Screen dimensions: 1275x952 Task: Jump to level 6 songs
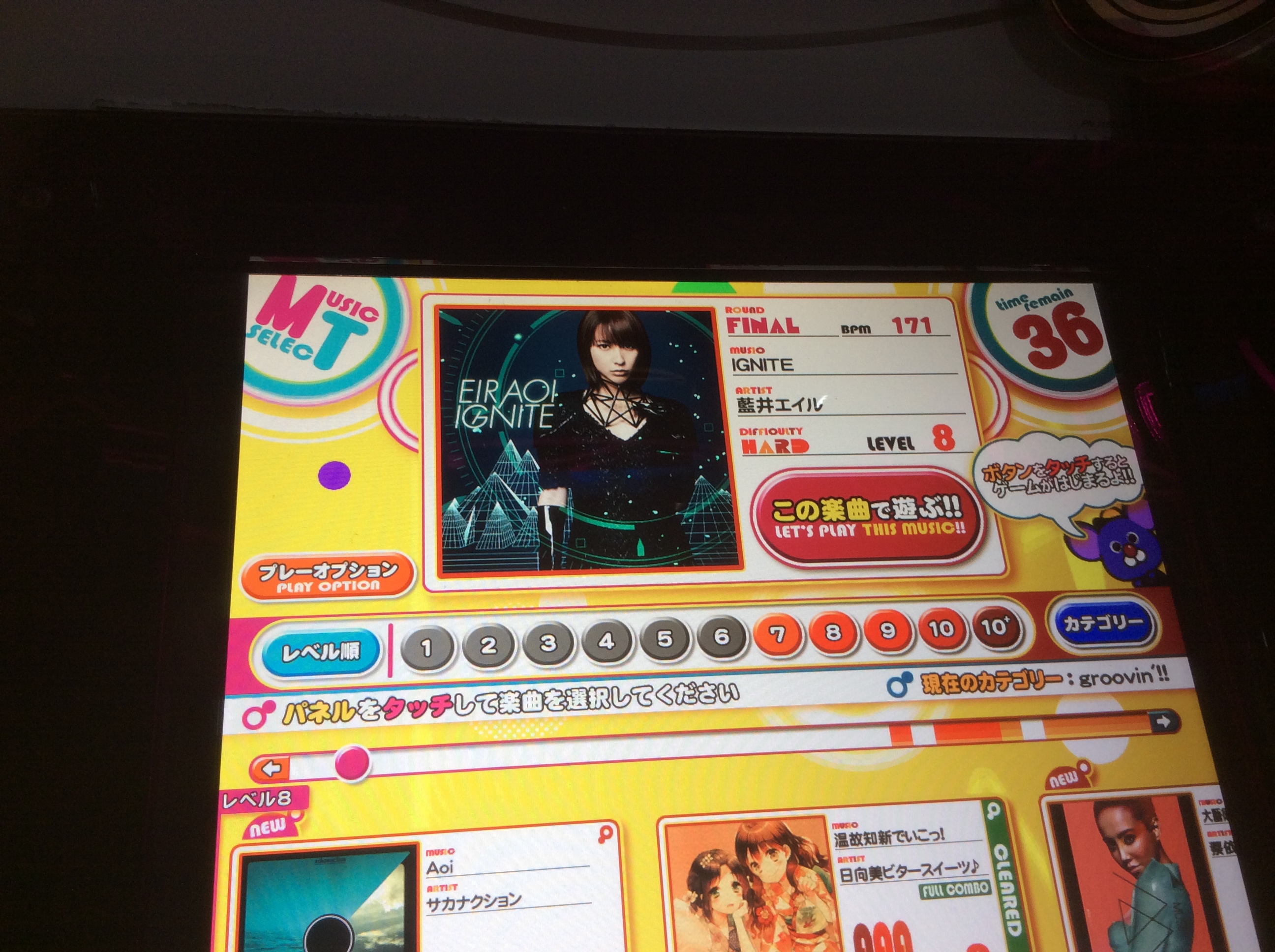point(722,636)
